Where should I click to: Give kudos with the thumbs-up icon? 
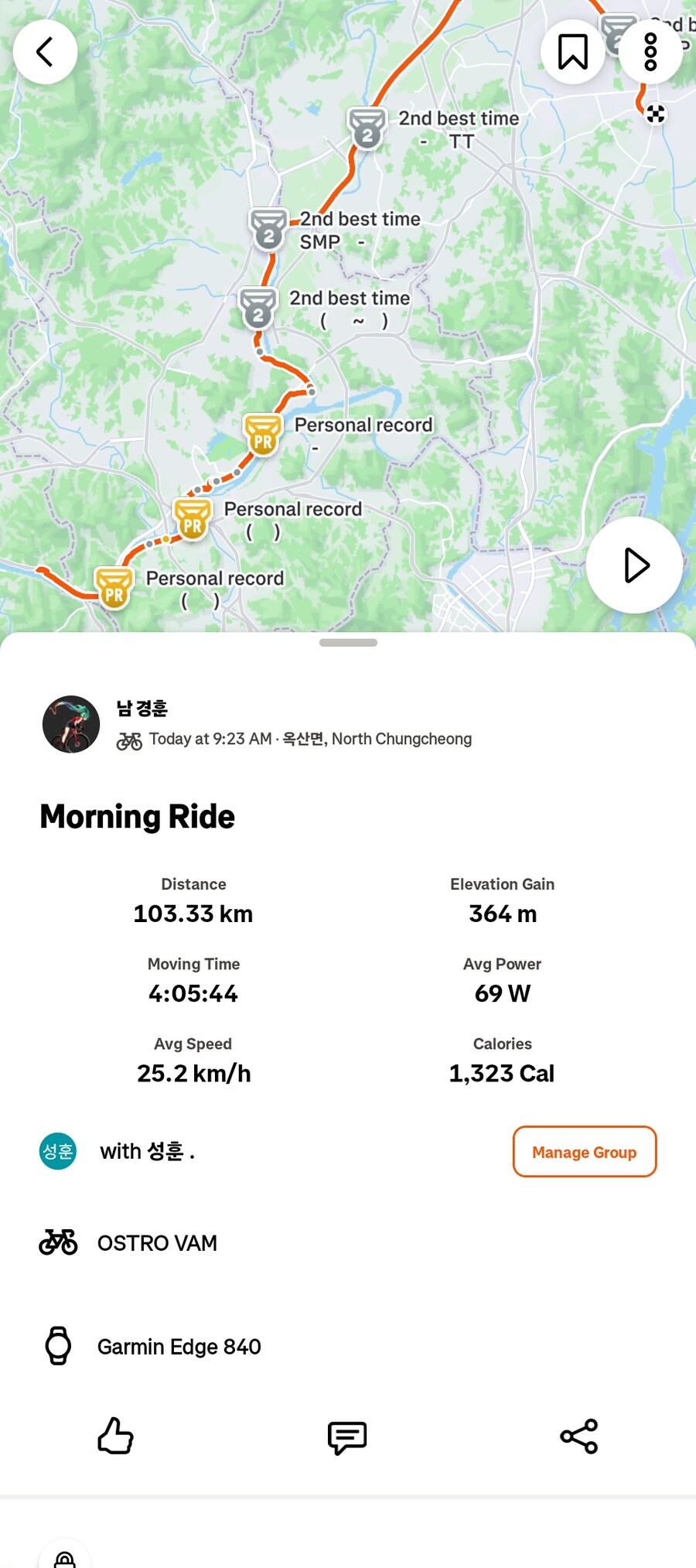pos(115,1436)
